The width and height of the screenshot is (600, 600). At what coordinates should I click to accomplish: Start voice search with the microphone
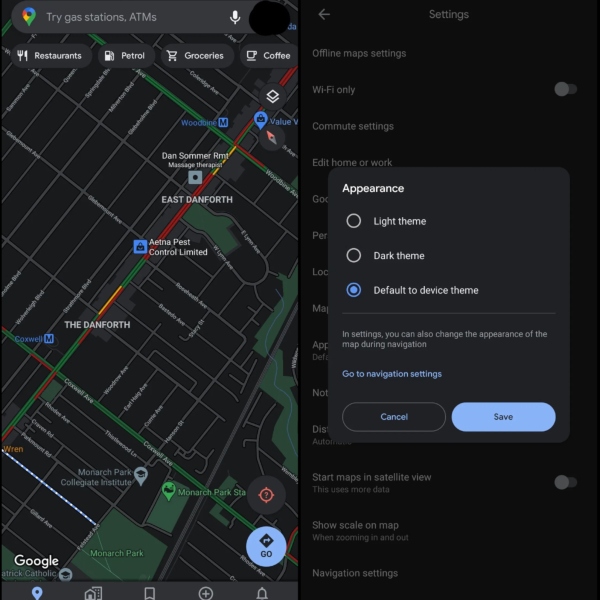pos(235,18)
